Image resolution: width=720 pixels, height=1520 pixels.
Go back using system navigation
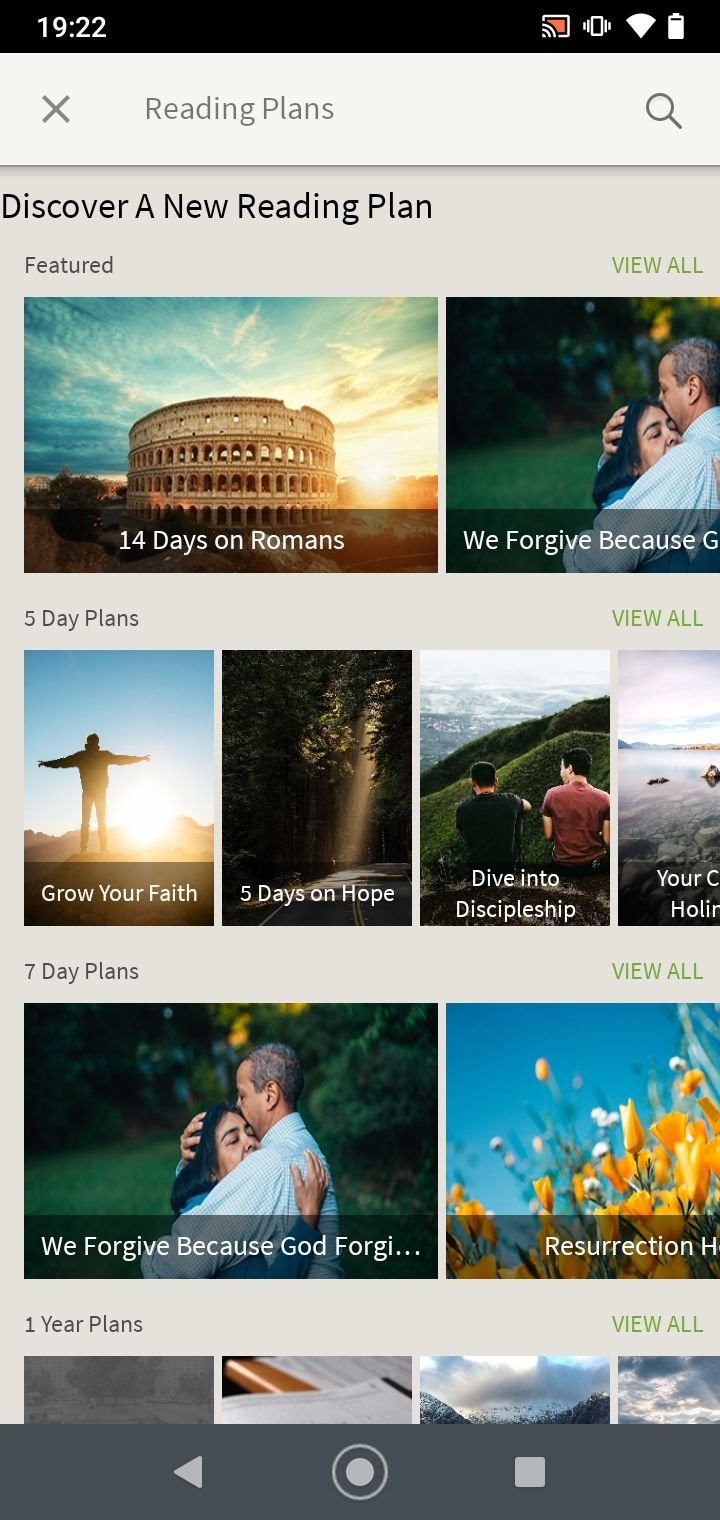[188, 1472]
